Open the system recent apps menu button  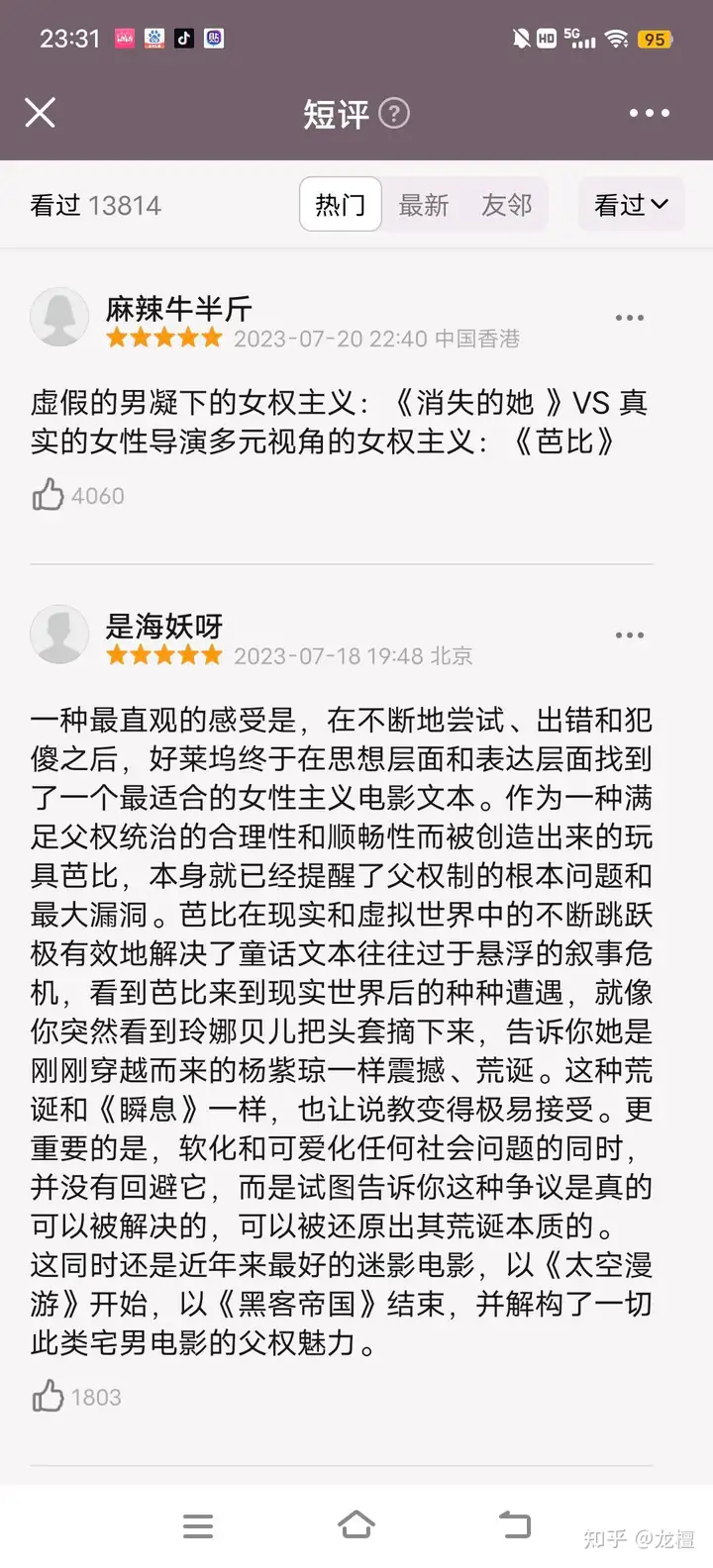tap(198, 1525)
